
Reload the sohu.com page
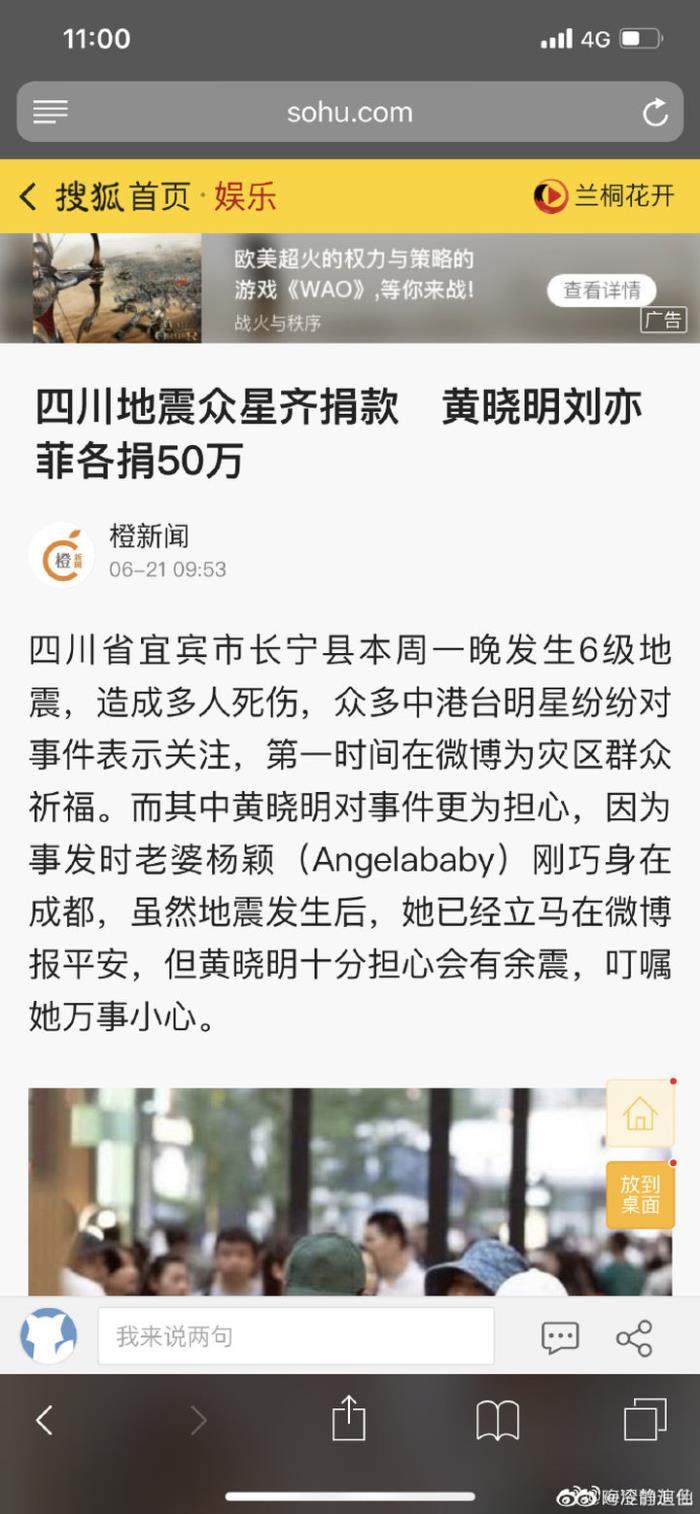click(655, 113)
